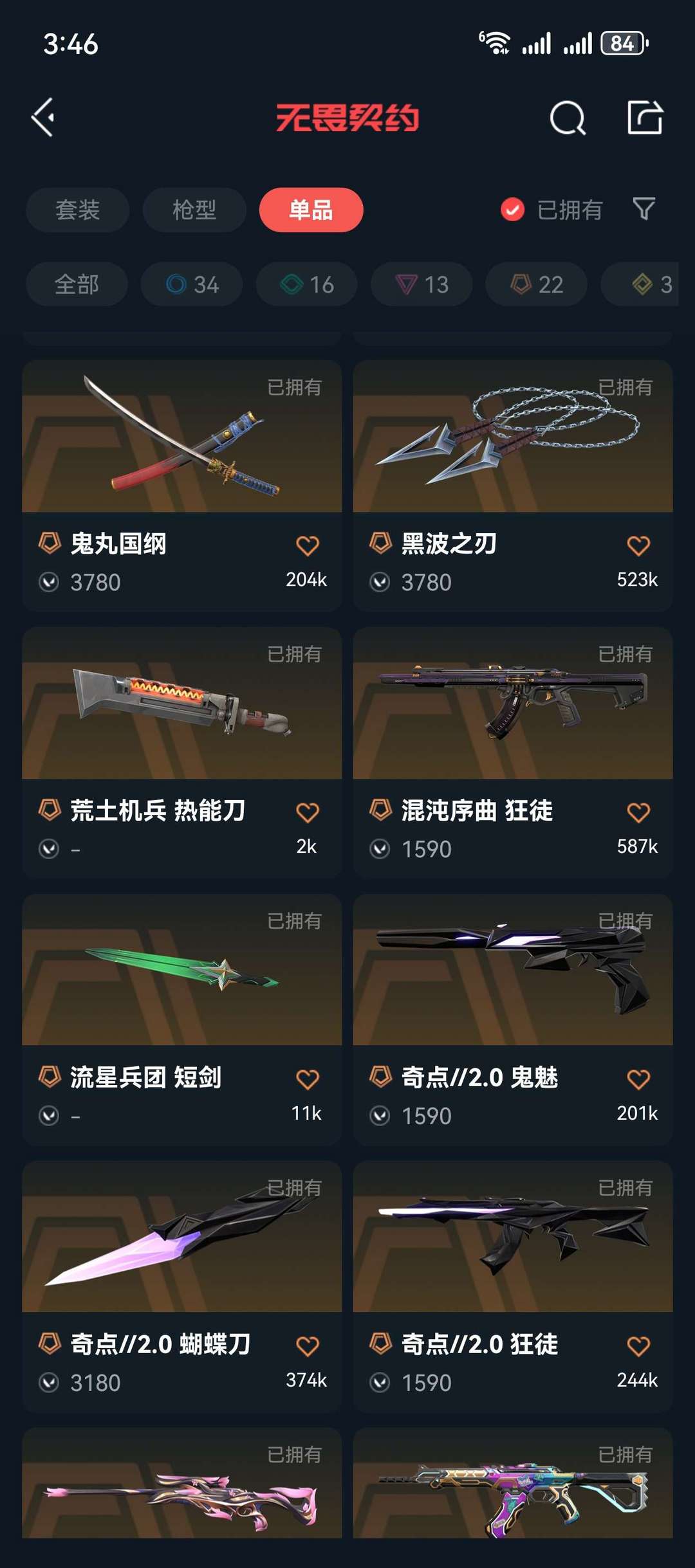
Task: Like the 奇点//2.0 蝴蝶刀 skin
Action: pyautogui.click(x=307, y=1345)
